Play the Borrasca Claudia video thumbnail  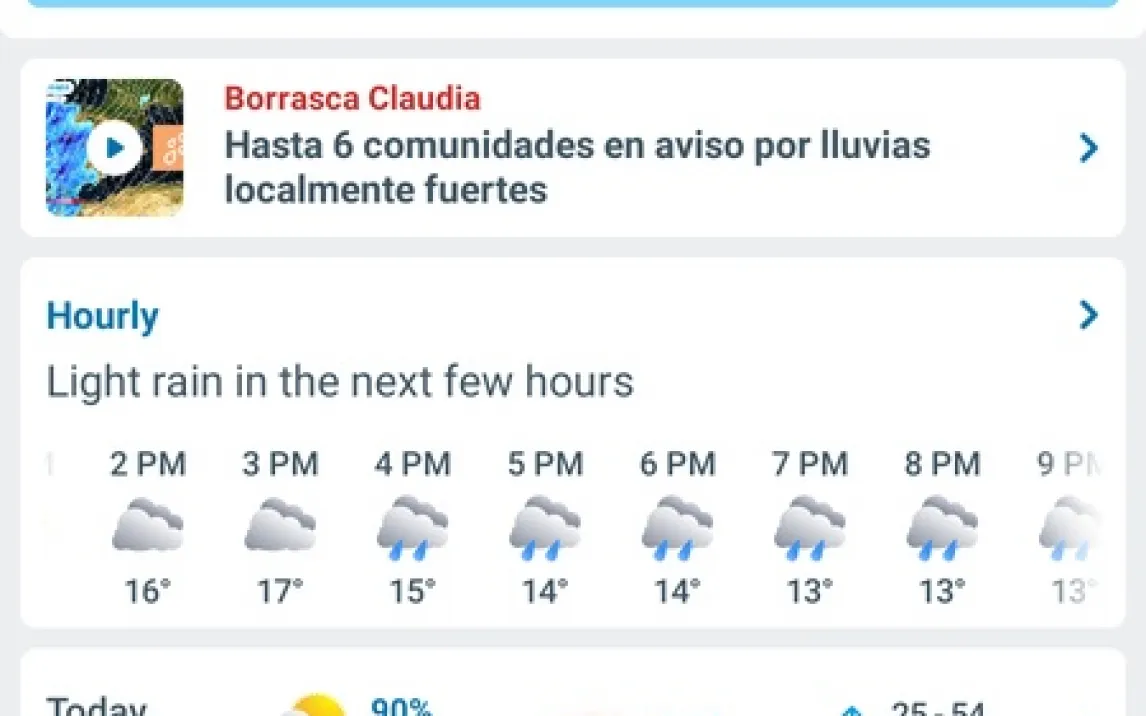point(114,148)
